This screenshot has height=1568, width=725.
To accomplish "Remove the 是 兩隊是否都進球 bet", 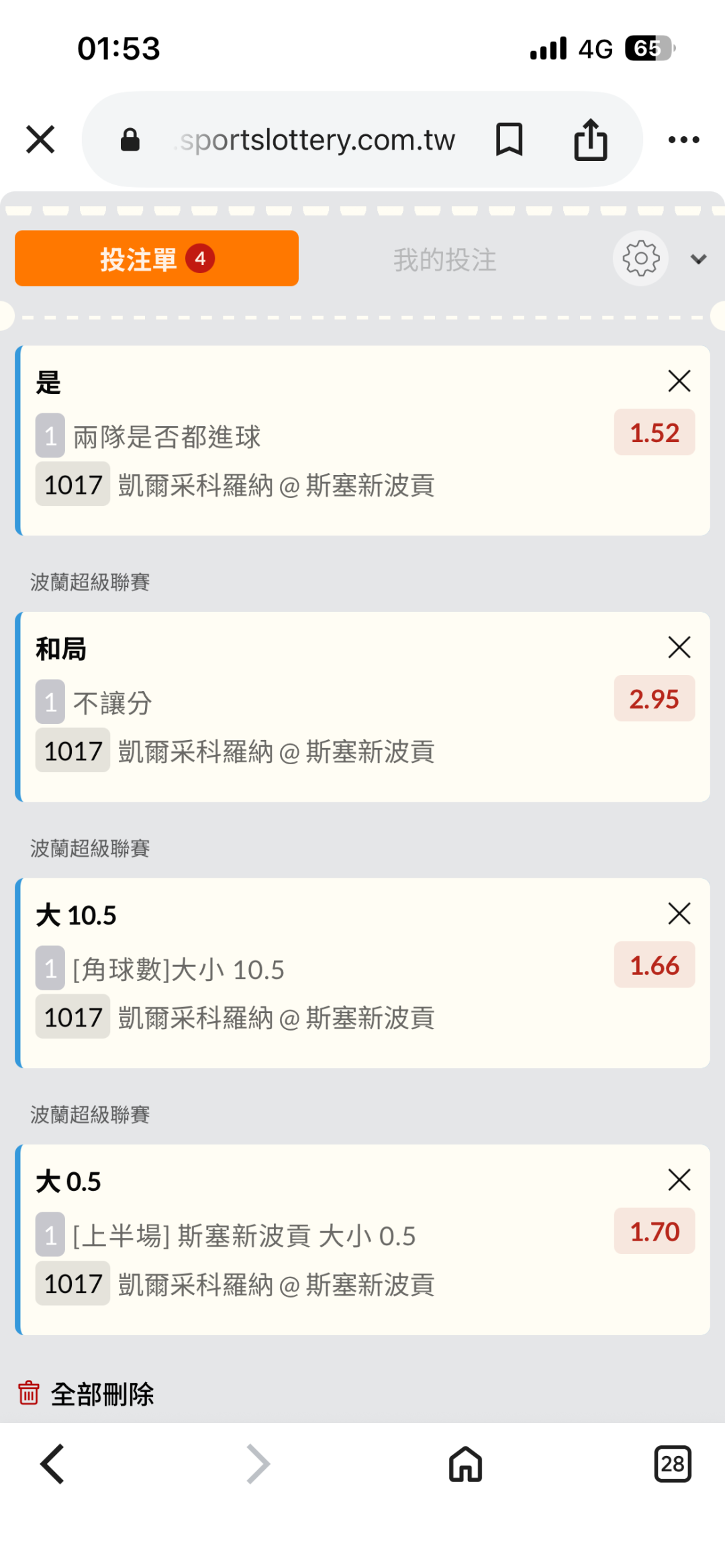I will [679, 381].
